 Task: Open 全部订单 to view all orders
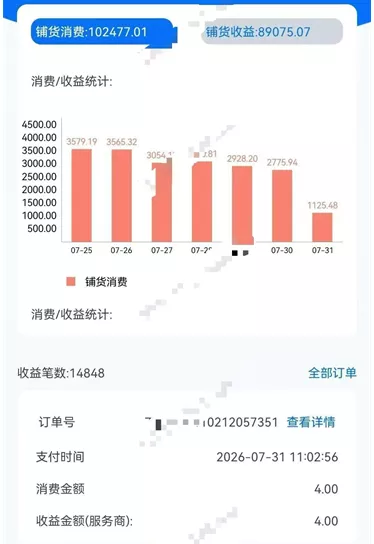pyautogui.click(x=332, y=373)
